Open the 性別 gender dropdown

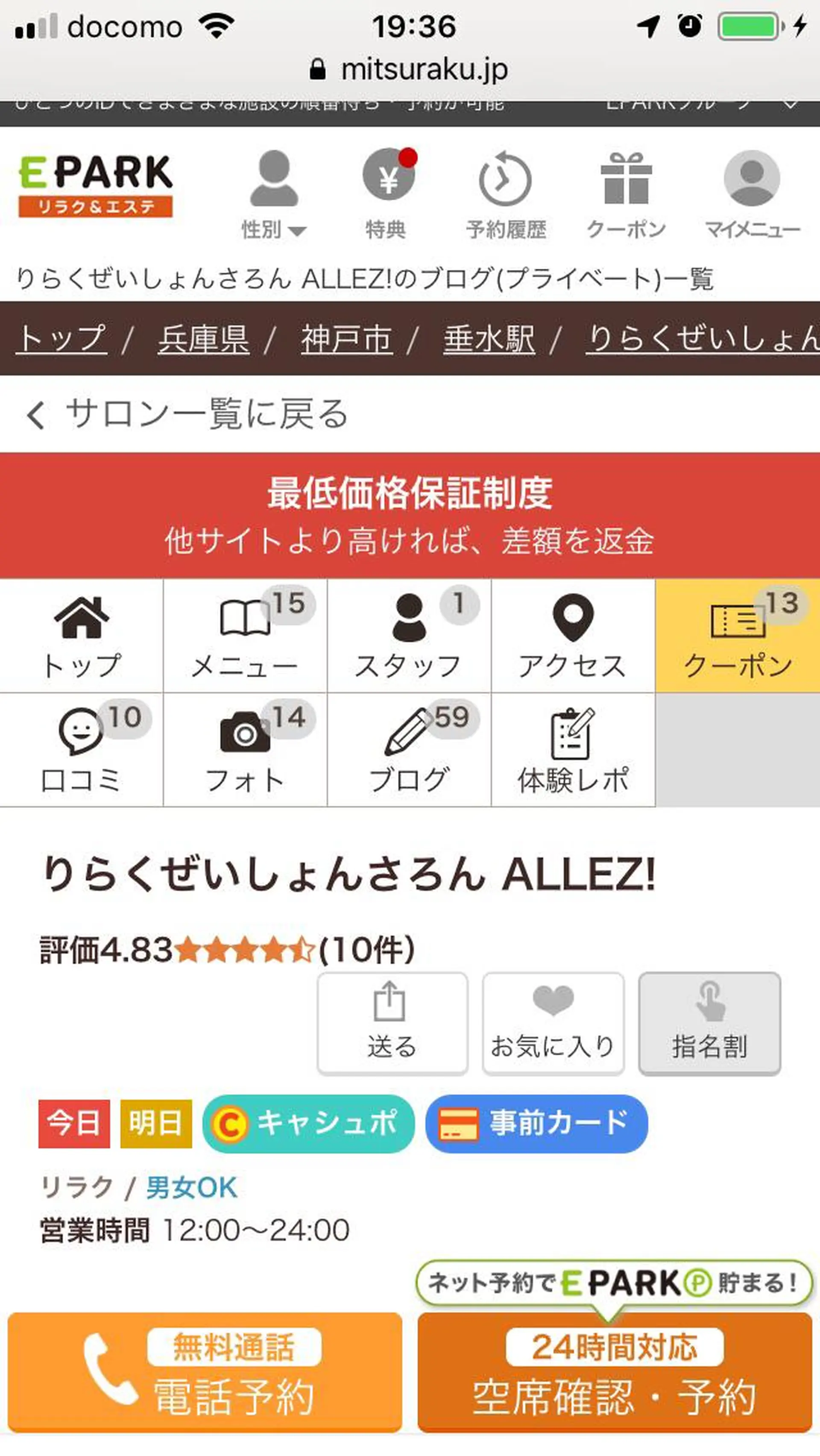point(273,192)
